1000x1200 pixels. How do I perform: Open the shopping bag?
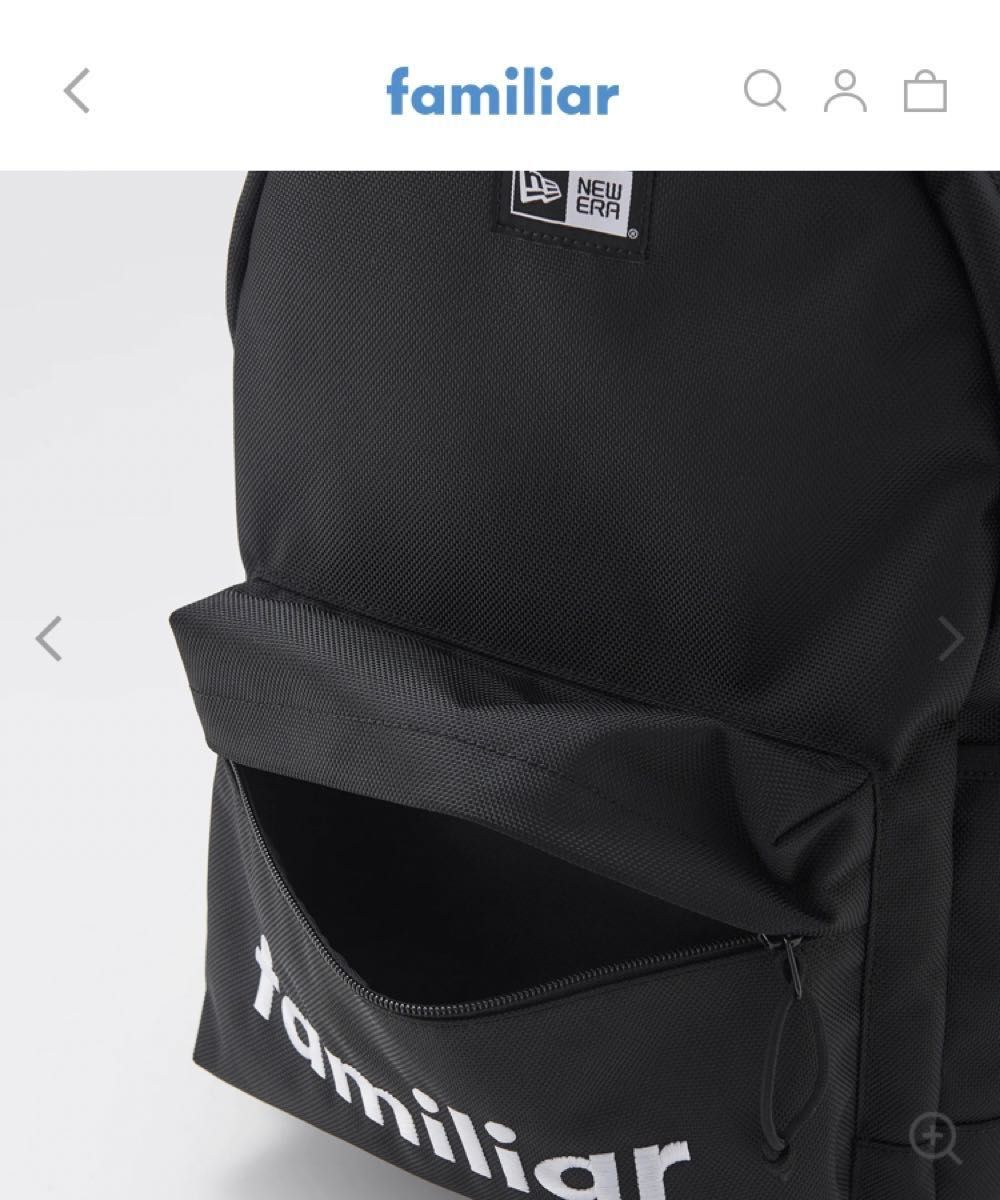tap(925, 91)
